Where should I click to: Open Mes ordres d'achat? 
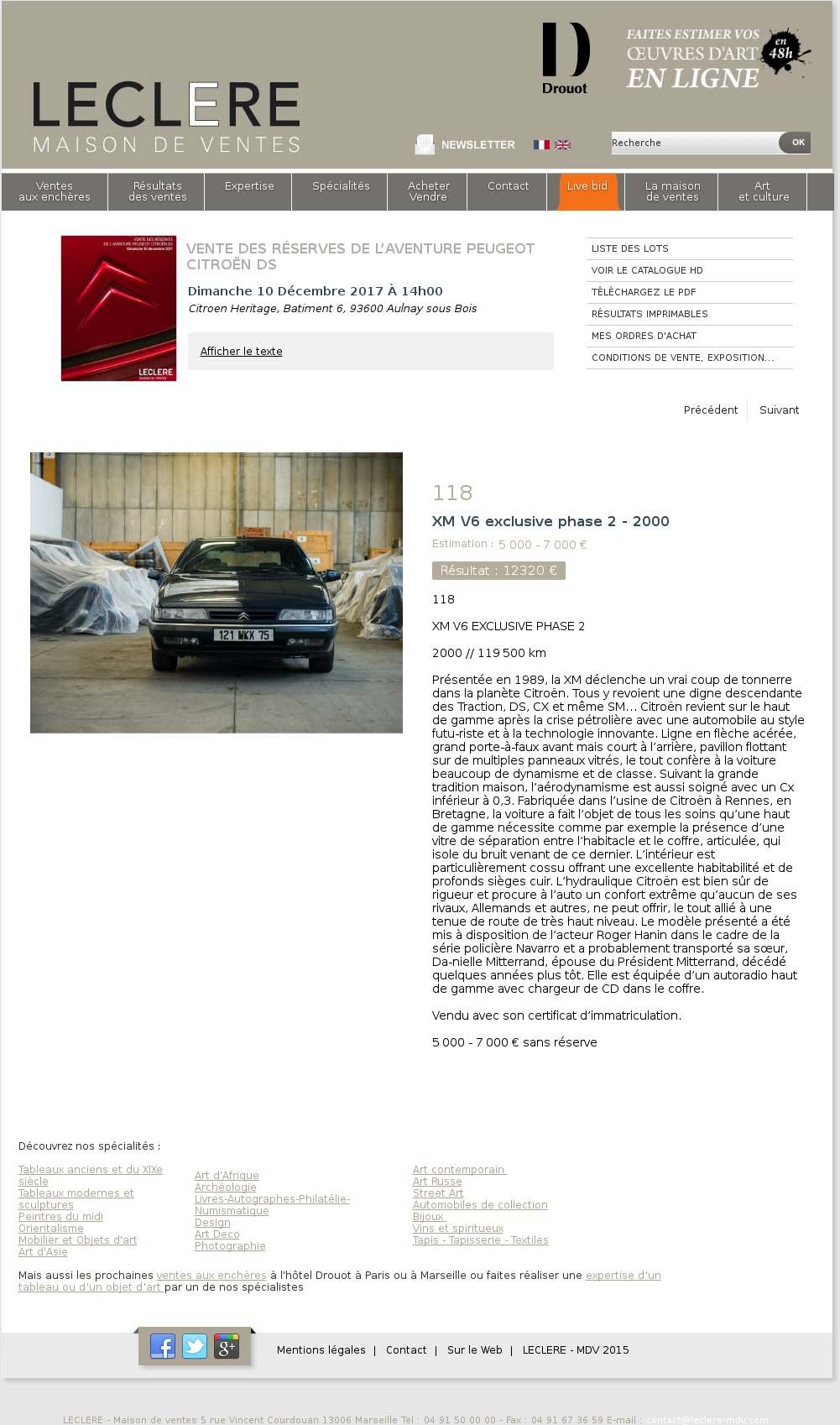point(644,336)
